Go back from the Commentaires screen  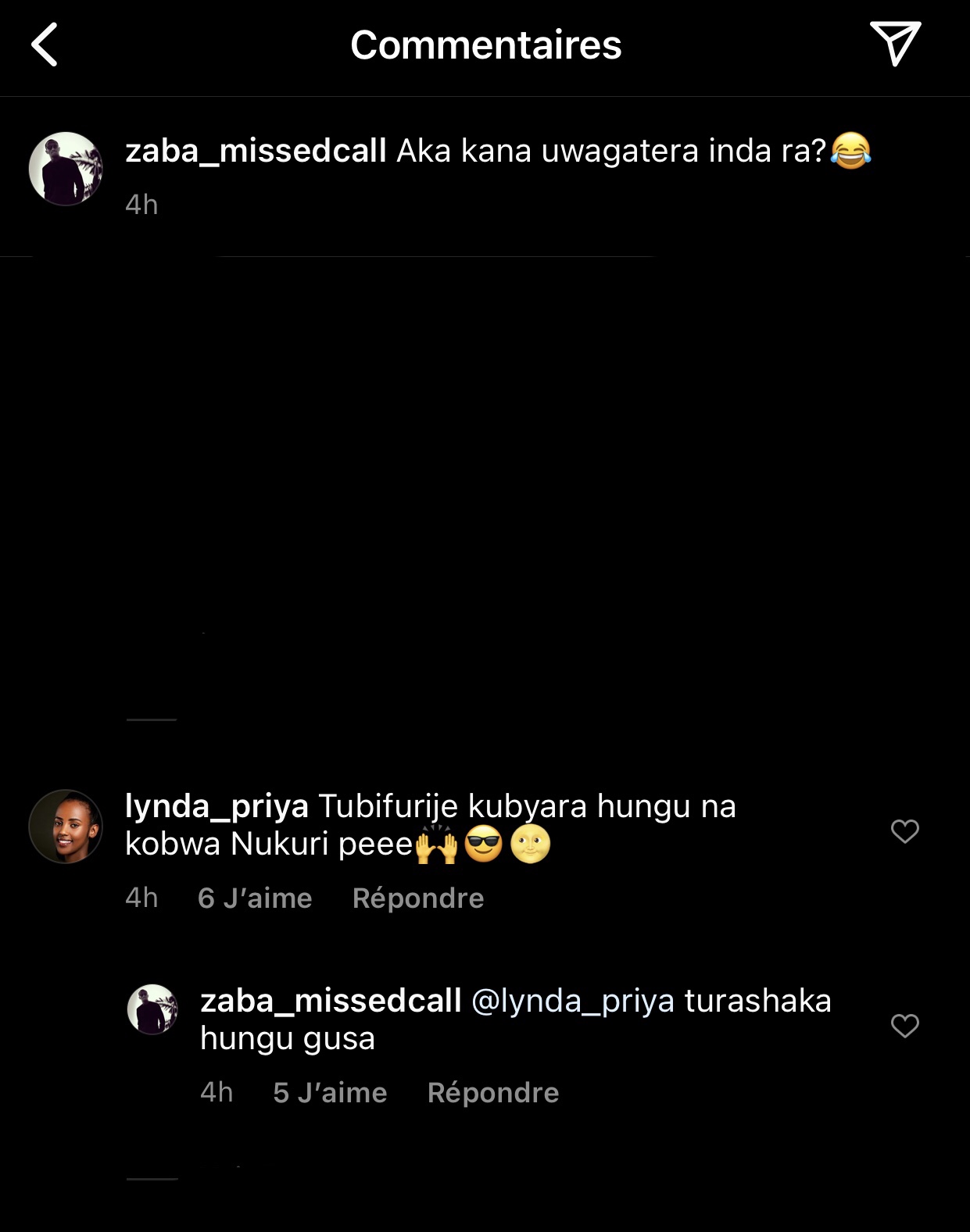pyautogui.click(x=45, y=45)
